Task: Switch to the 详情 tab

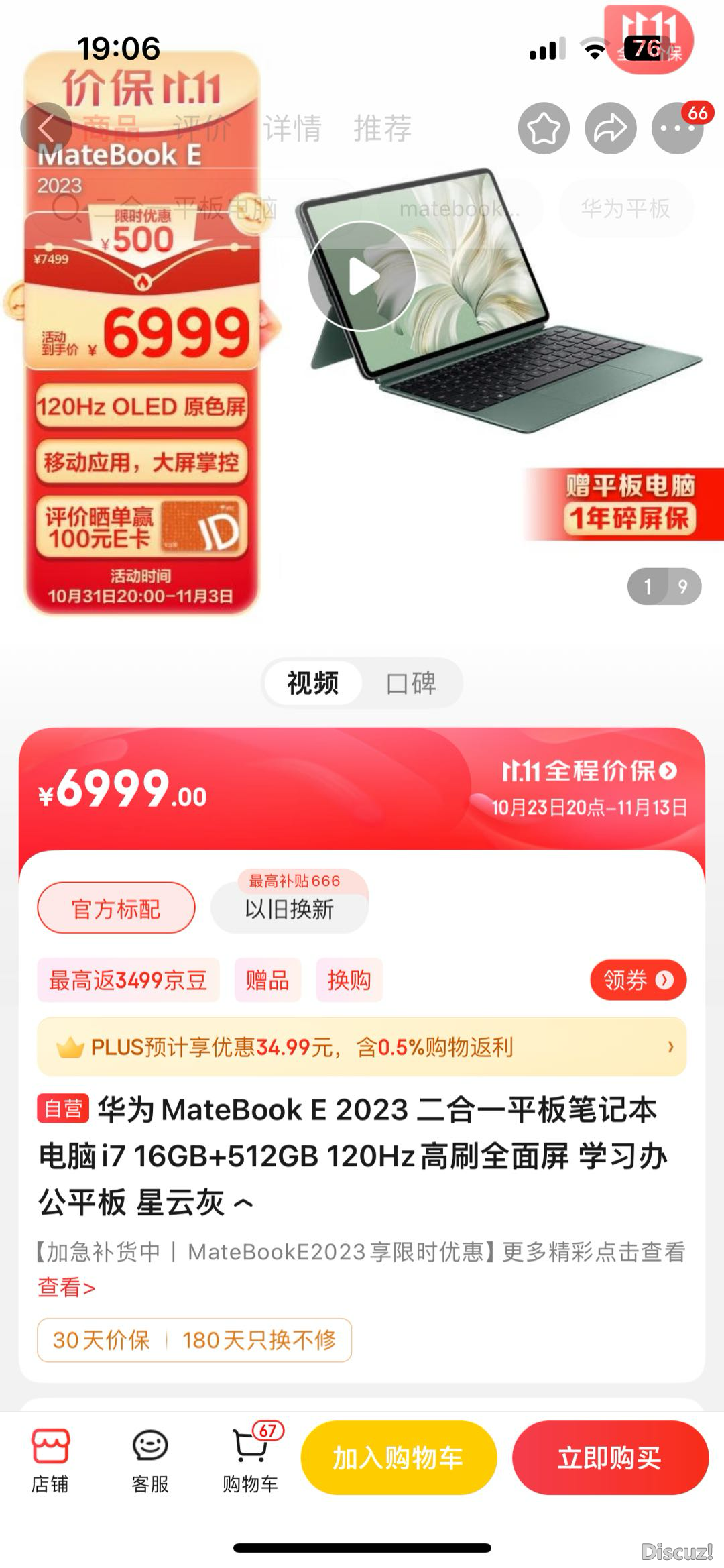Action: click(292, 128)
